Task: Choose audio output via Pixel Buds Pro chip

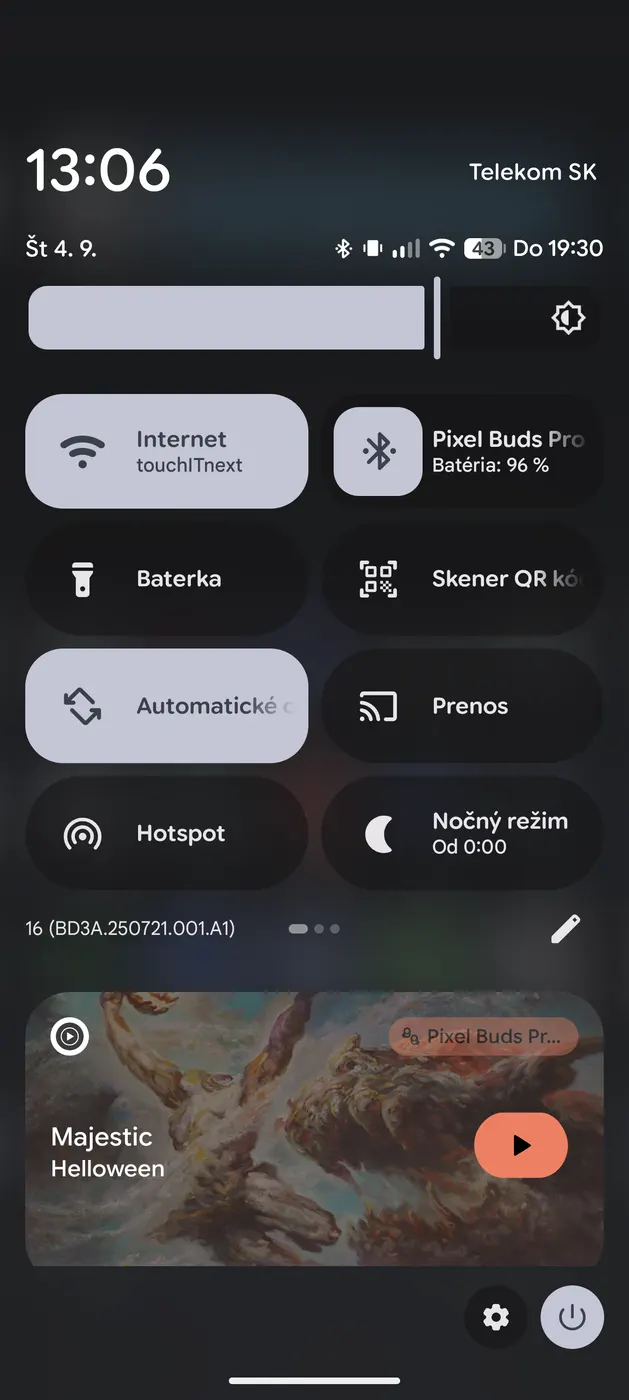Action: tap(483, 1037)
